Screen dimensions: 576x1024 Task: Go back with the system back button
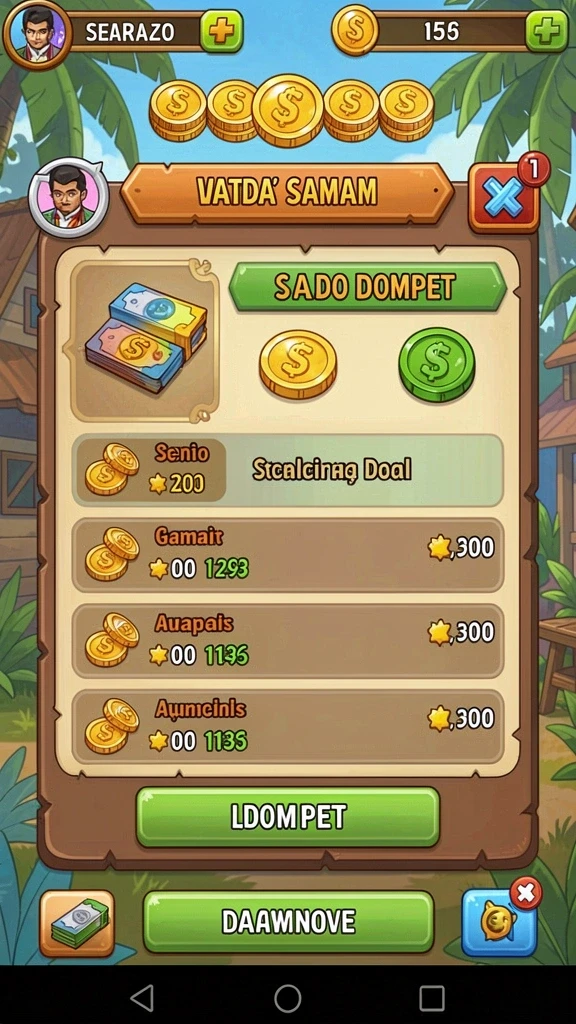click(x=142, y=998)
